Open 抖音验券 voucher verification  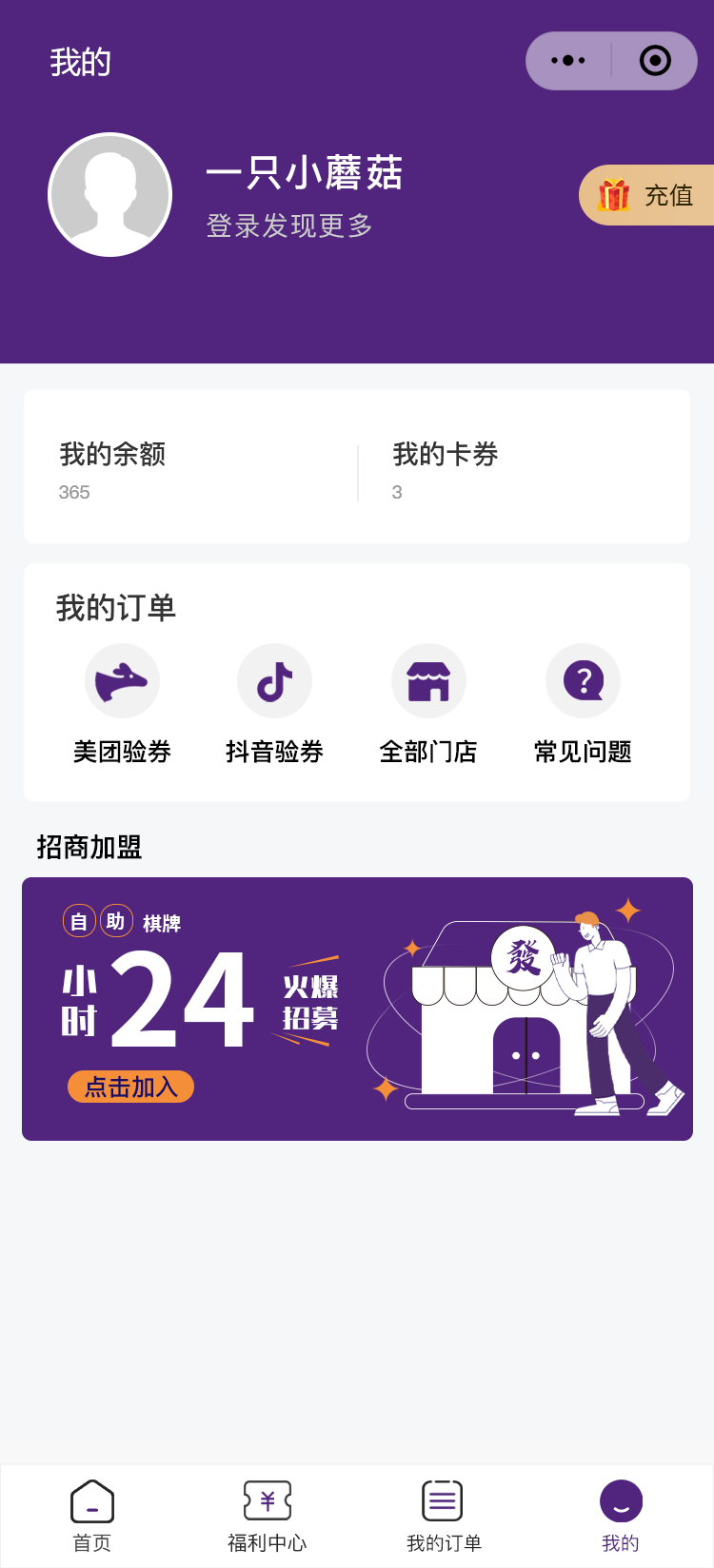point(275,704)
